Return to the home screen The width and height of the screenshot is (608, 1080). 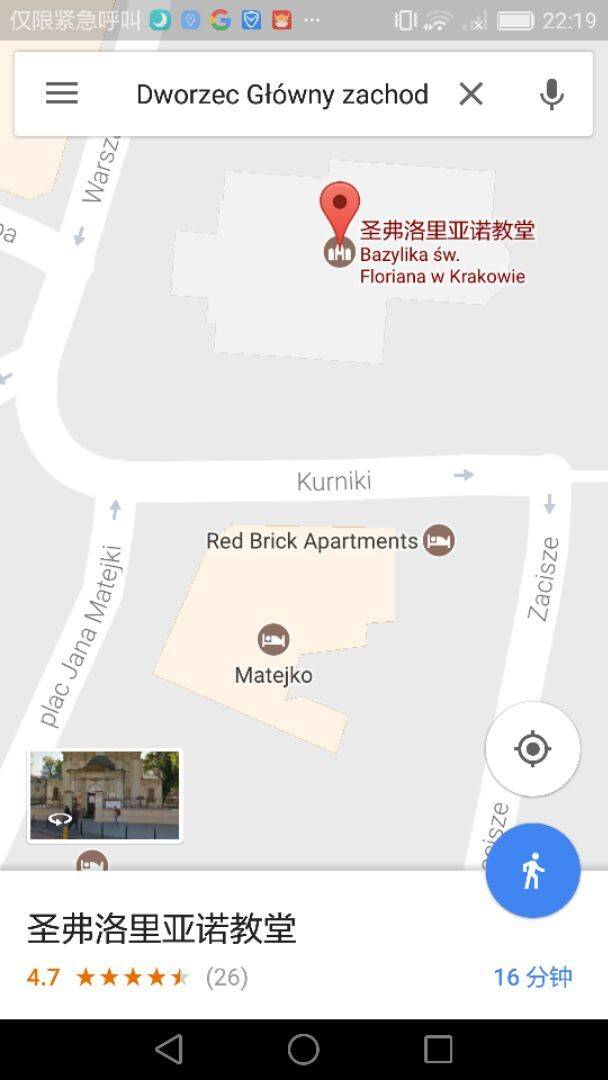304,1050
